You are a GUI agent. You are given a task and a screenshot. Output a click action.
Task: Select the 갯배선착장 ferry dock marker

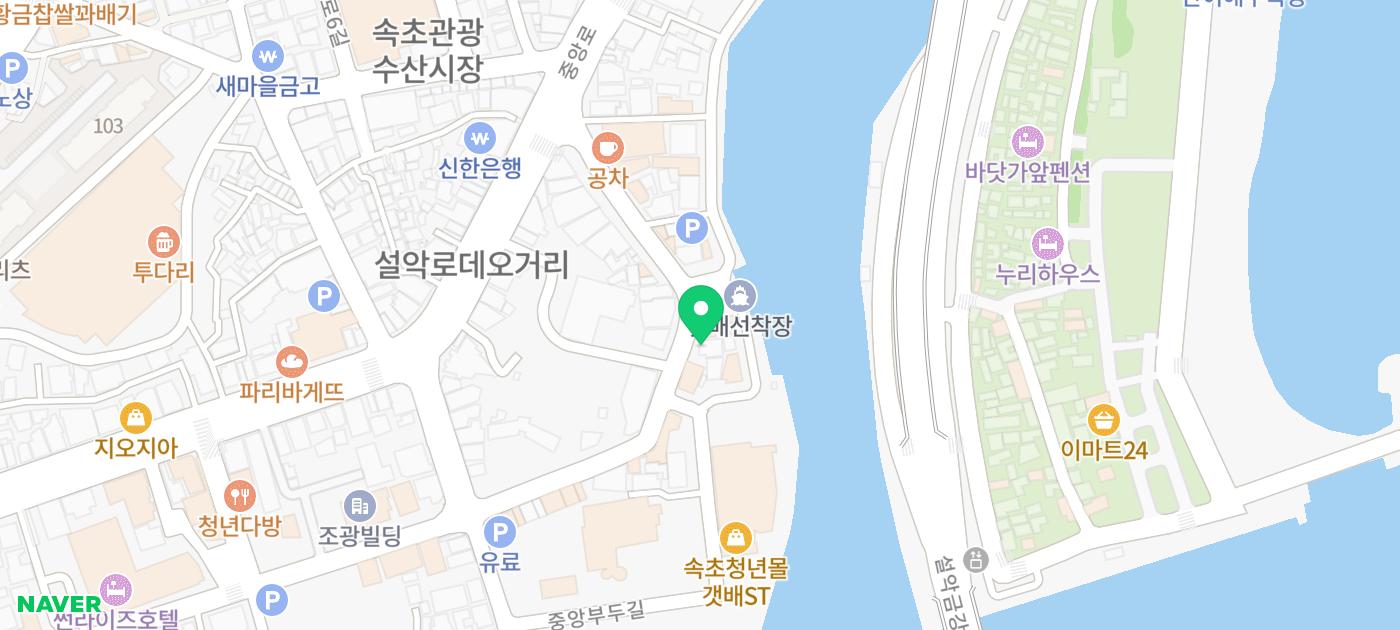742,296
